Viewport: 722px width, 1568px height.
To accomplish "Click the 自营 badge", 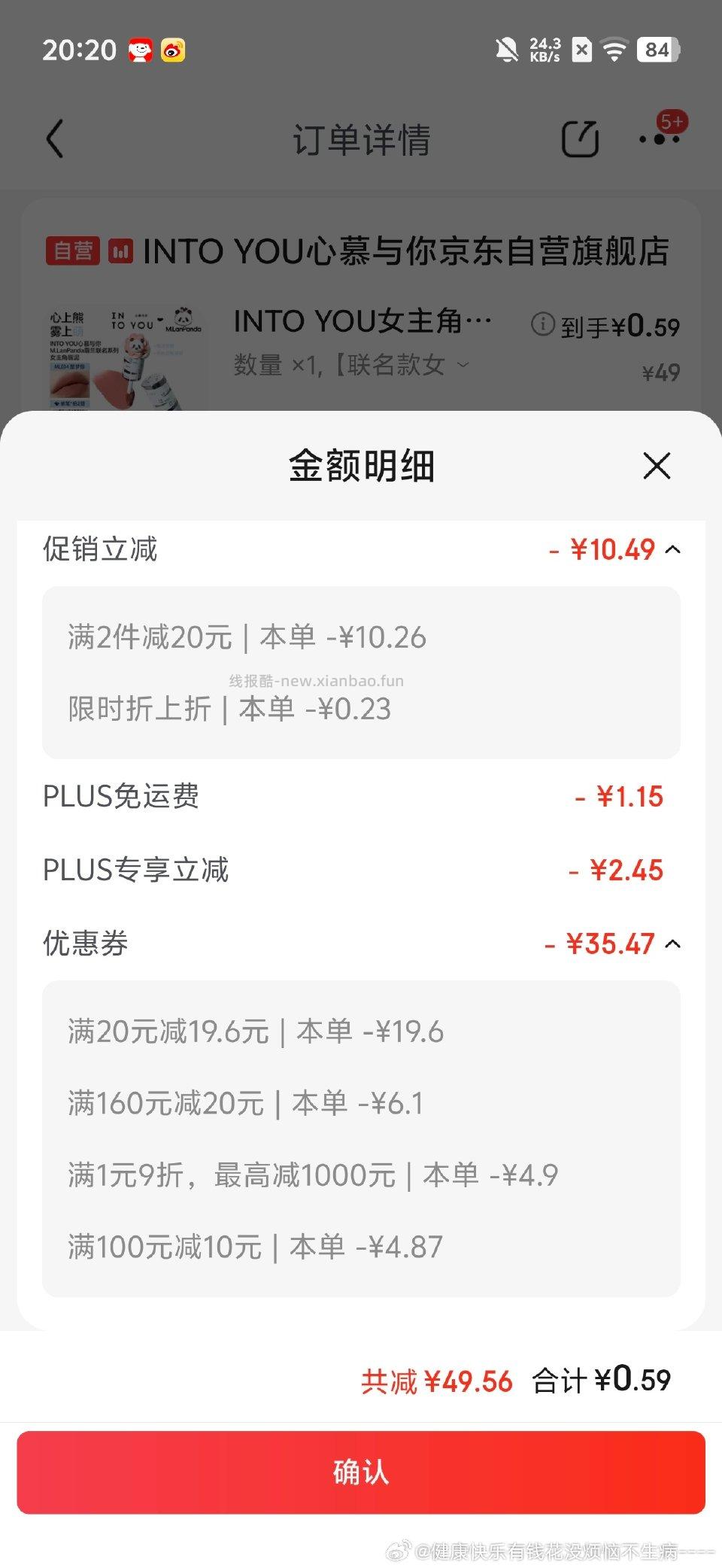I will coord(72,251).
